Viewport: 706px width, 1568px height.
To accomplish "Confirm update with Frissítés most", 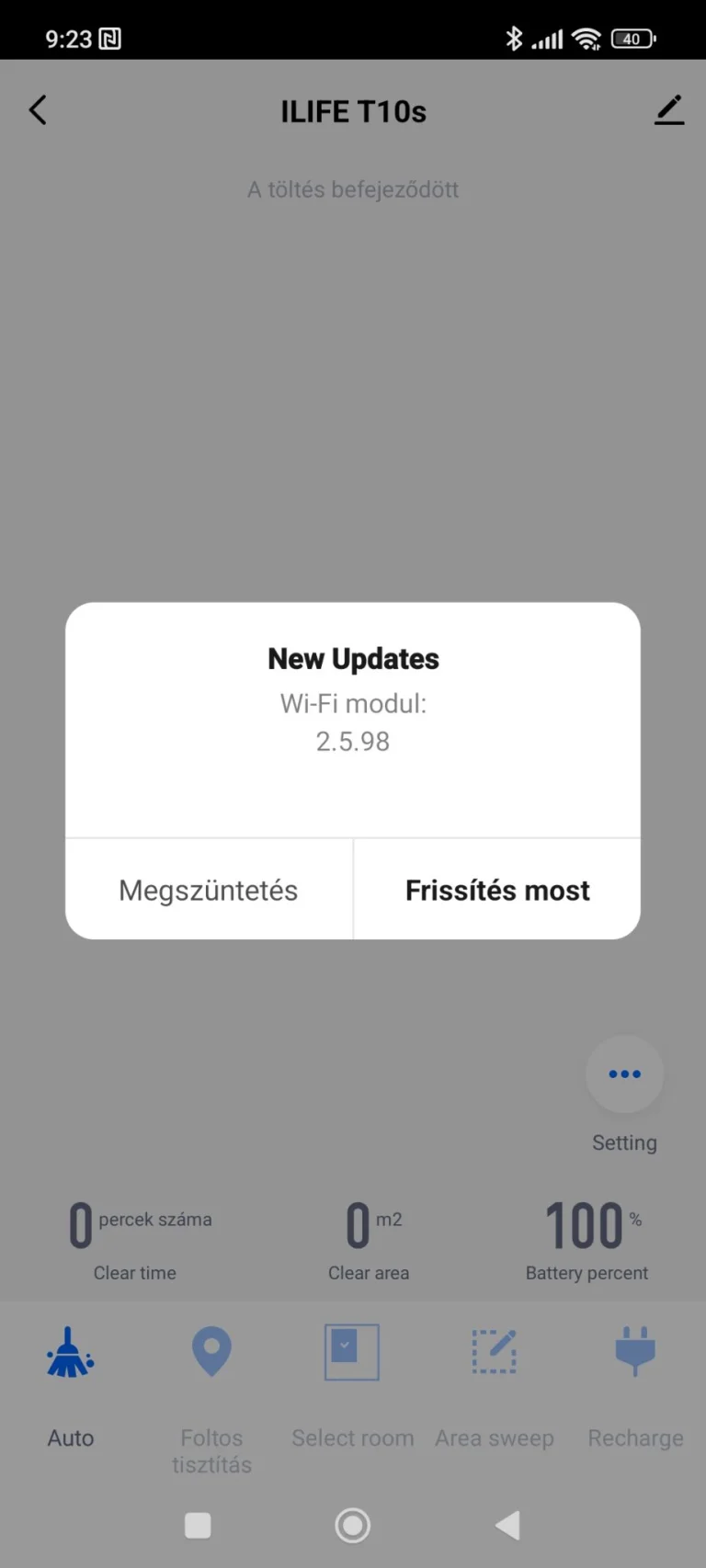I will coord(496,890).
